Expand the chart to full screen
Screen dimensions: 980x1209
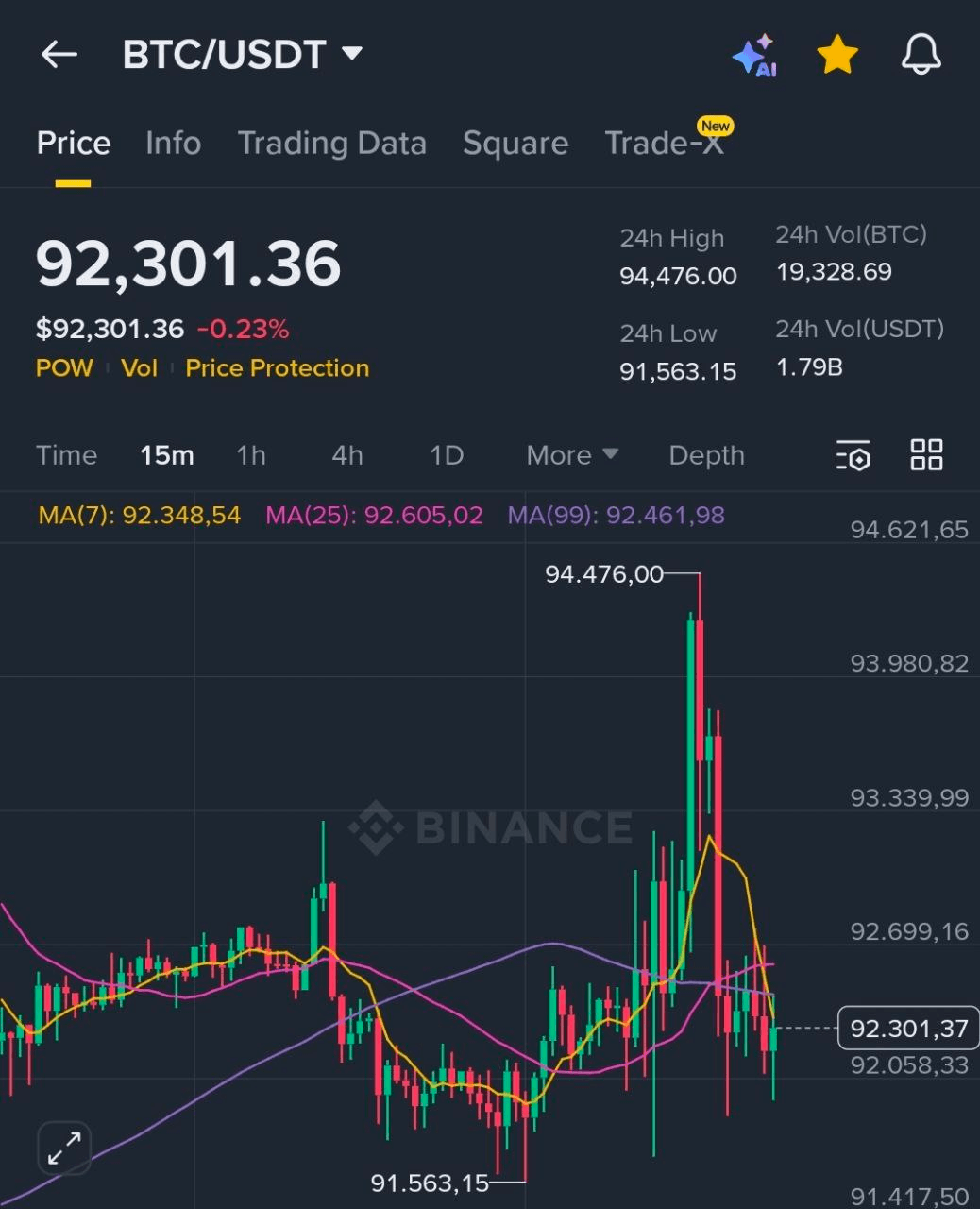click(64, 1149)
